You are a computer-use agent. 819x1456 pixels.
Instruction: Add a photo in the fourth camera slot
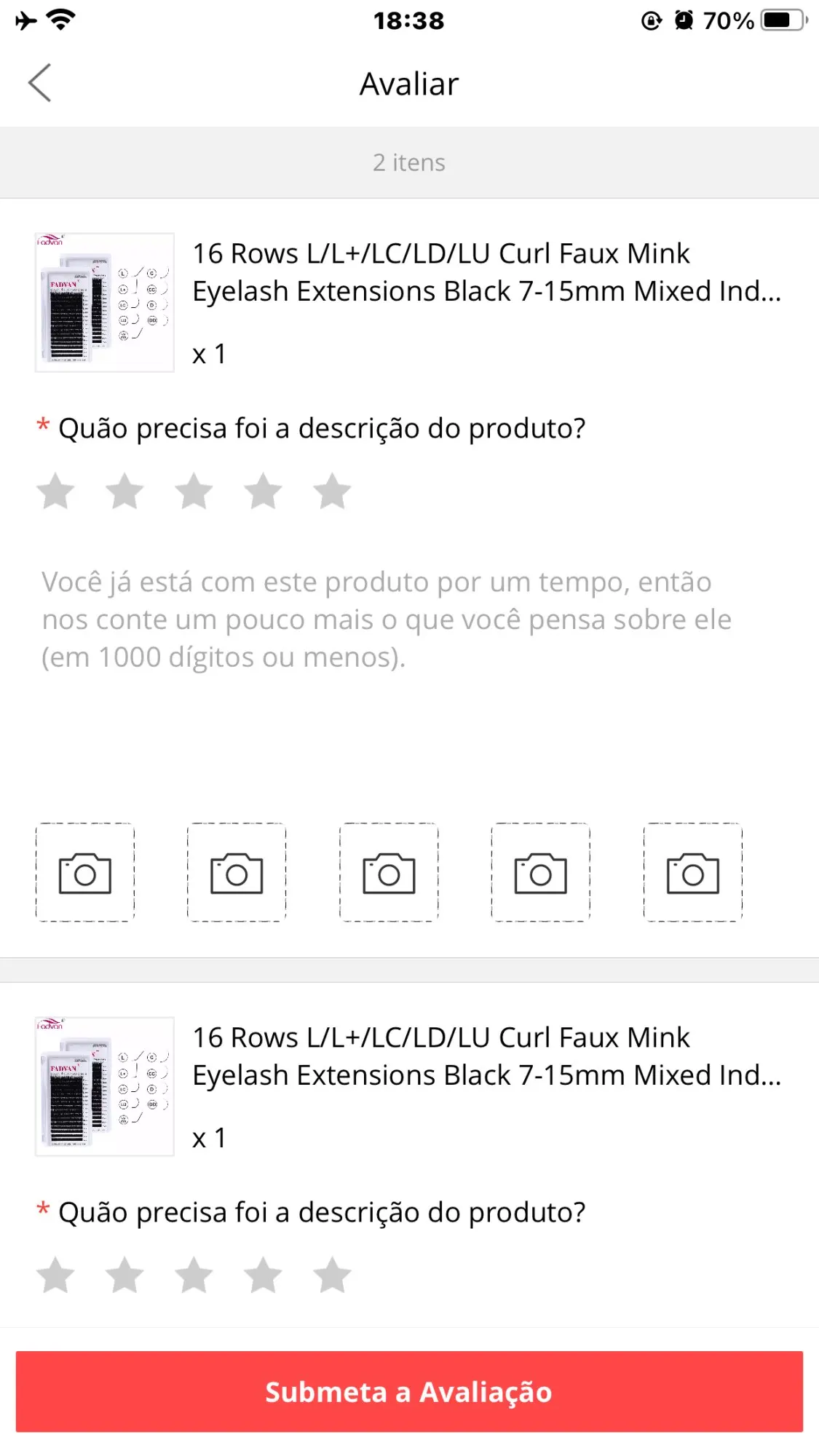click(540, 873)
